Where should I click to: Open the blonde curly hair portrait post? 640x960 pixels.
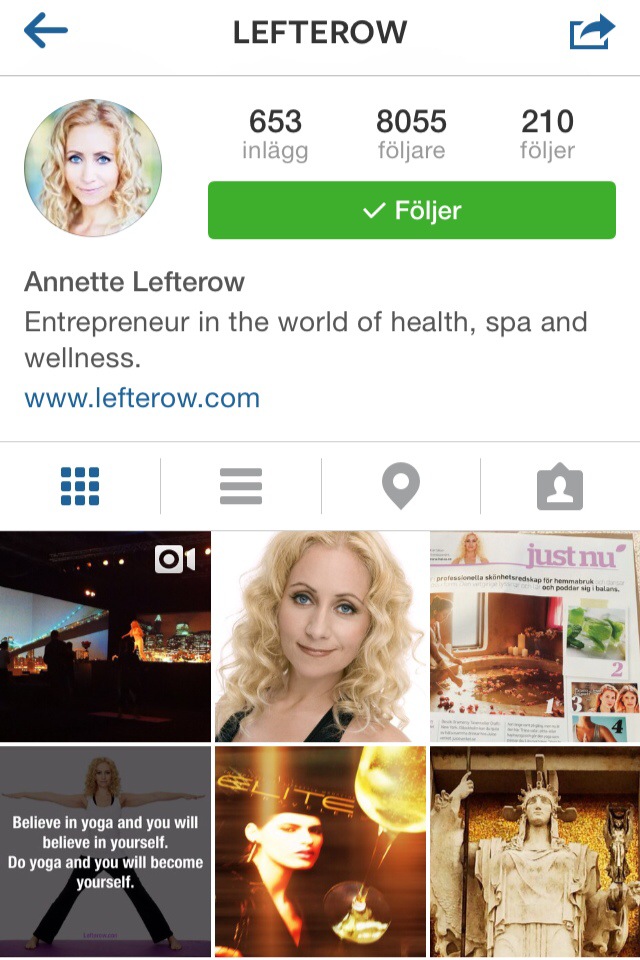tap(320, 636)
